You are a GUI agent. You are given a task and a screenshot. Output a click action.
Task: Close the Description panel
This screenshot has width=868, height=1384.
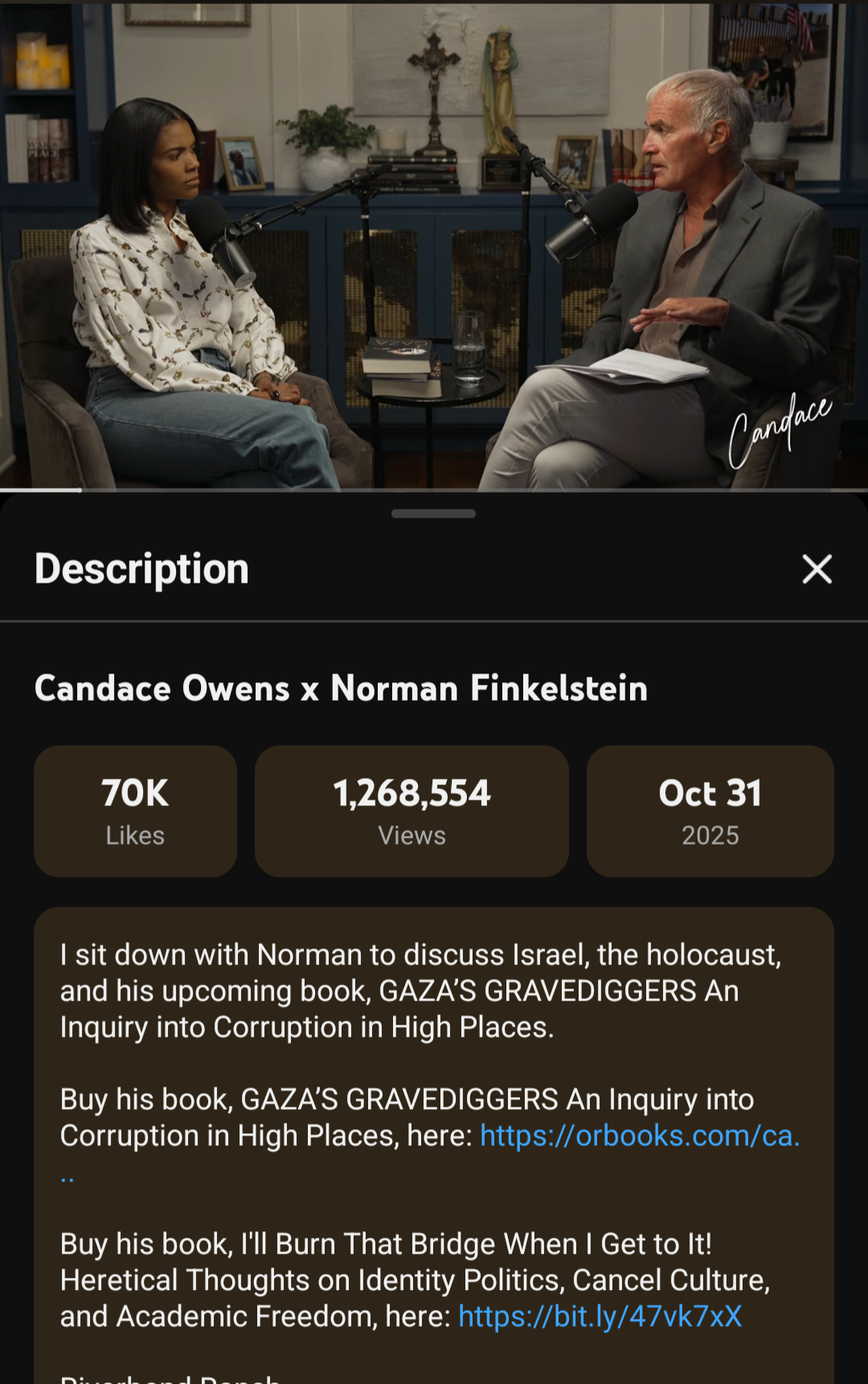pos(817,569)
